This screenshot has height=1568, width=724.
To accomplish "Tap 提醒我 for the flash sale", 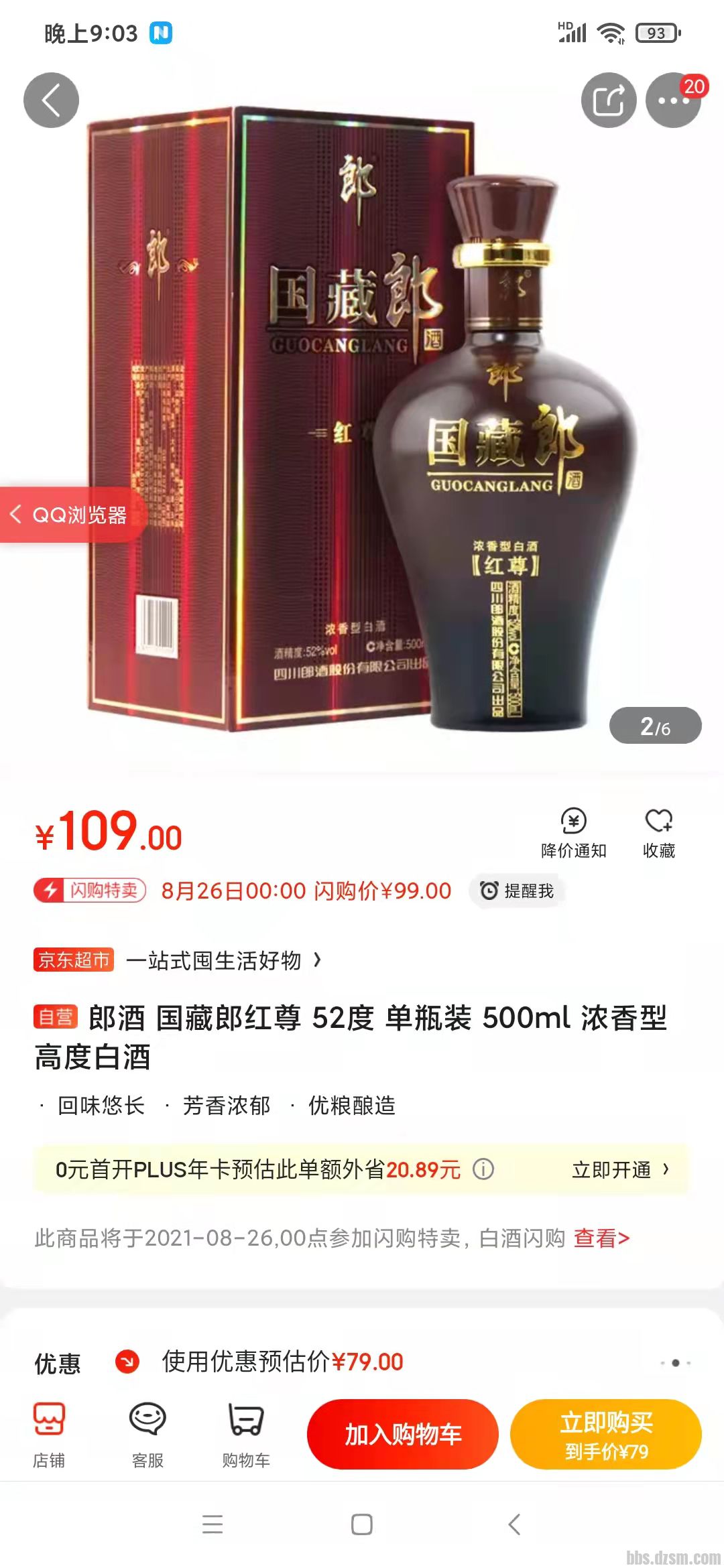I will [x=517, y=891].
